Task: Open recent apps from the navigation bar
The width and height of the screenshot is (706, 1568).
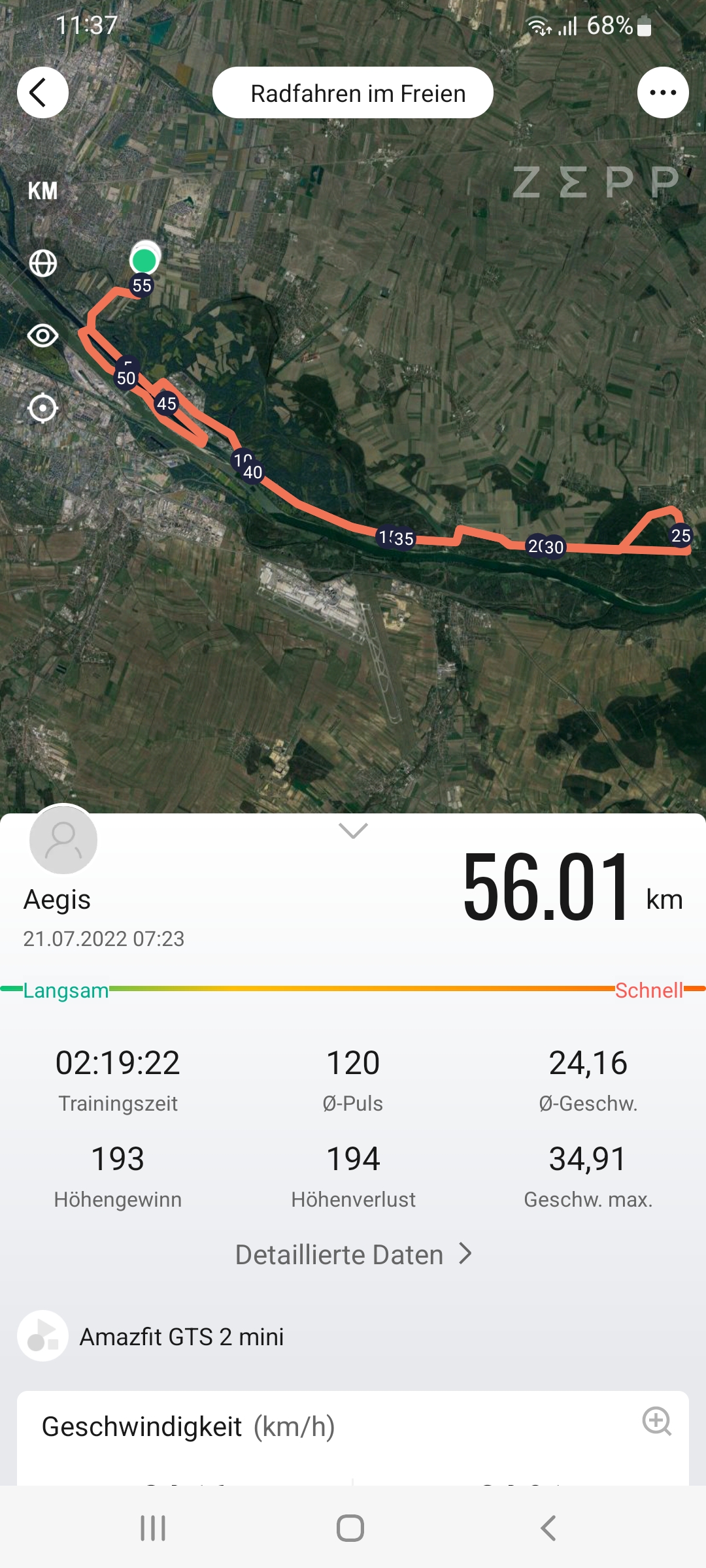Action: click(x=153, y=1528)
